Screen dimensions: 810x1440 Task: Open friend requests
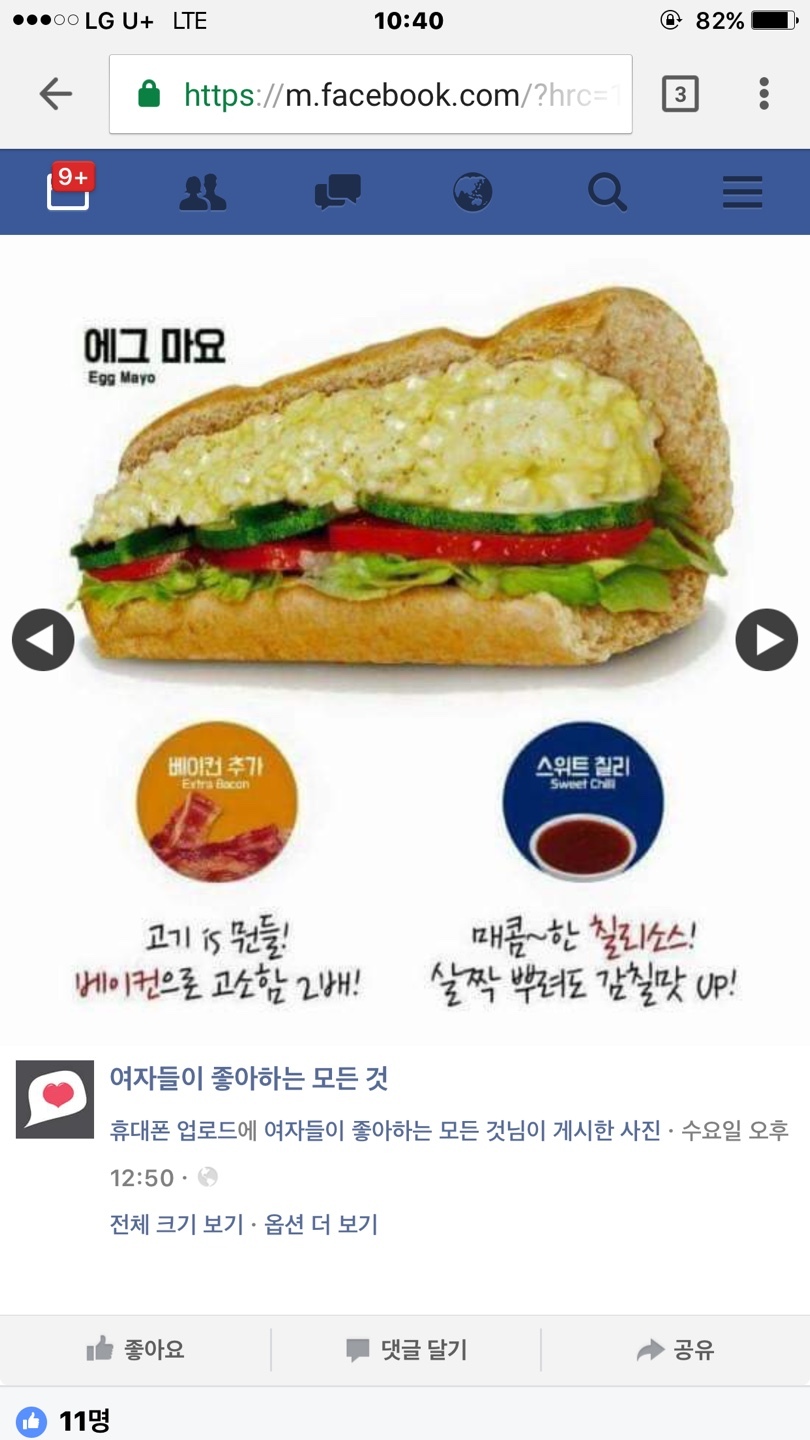click(203, 191)
